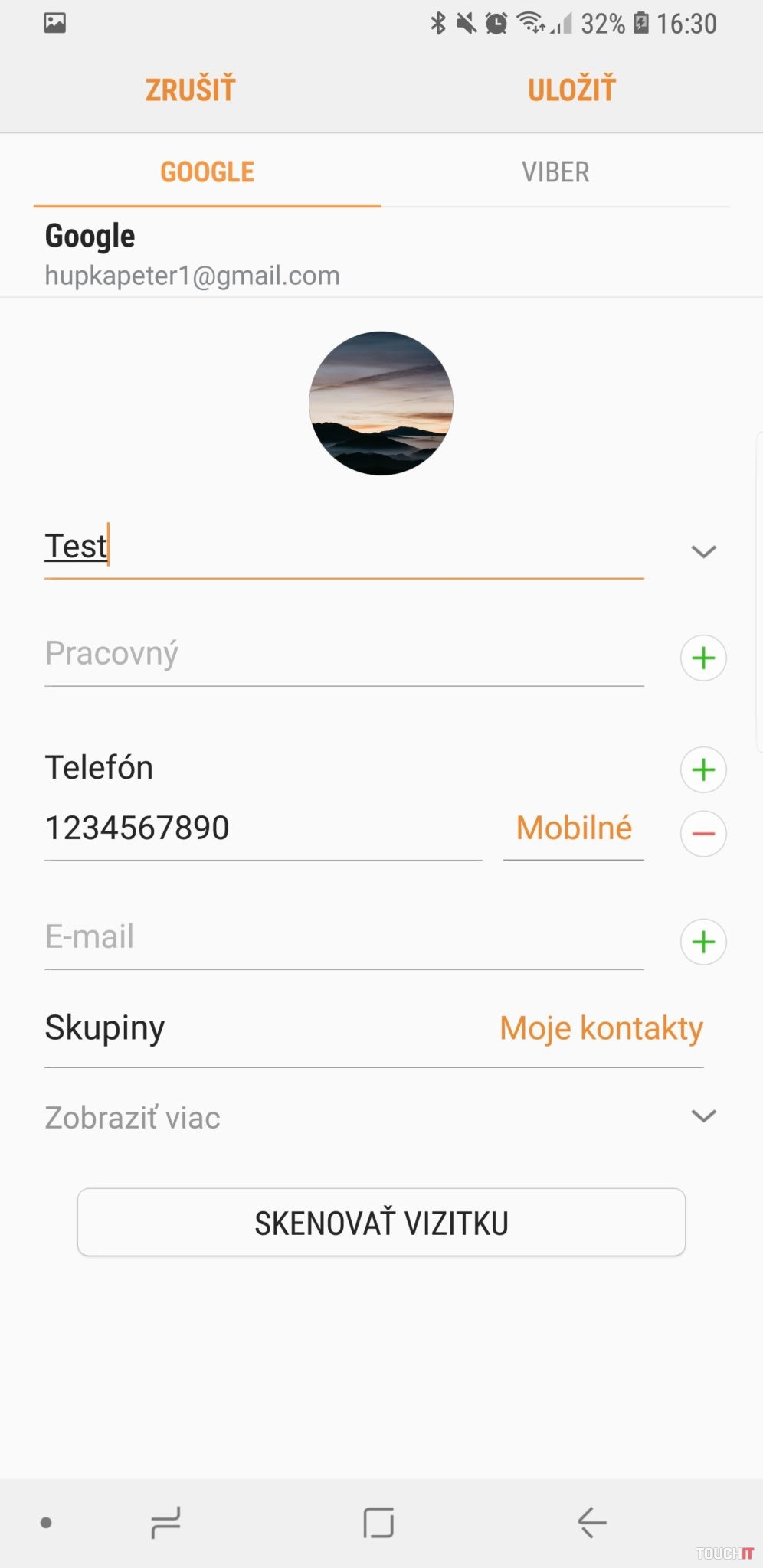This screenshot has width=763, height=1568.
Task: Go back using the navigation bar arrow
Action: (x=592, y=1522)
